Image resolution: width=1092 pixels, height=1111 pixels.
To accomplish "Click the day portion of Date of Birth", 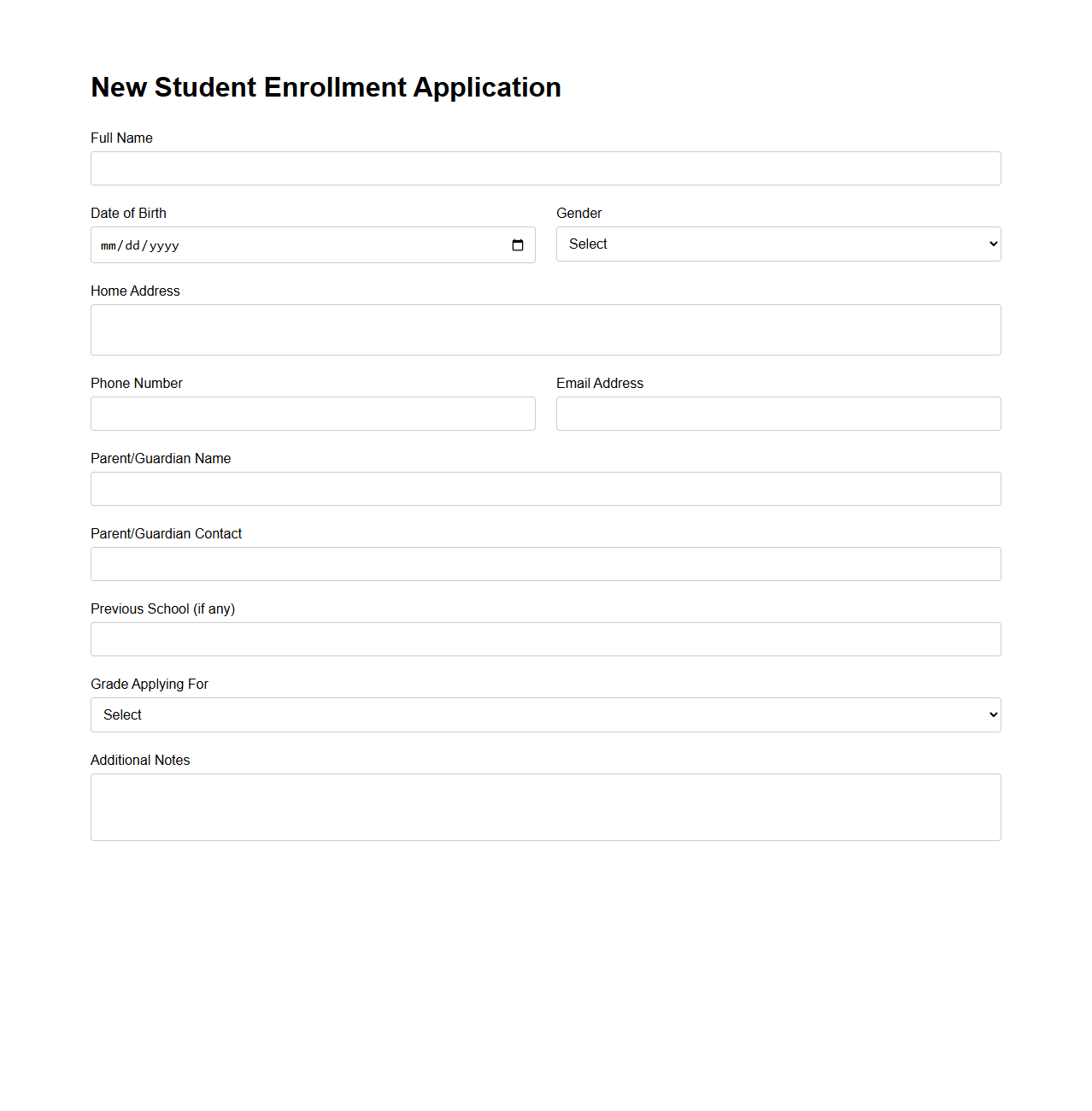I will pyautogui.click(x=134, y=245).
